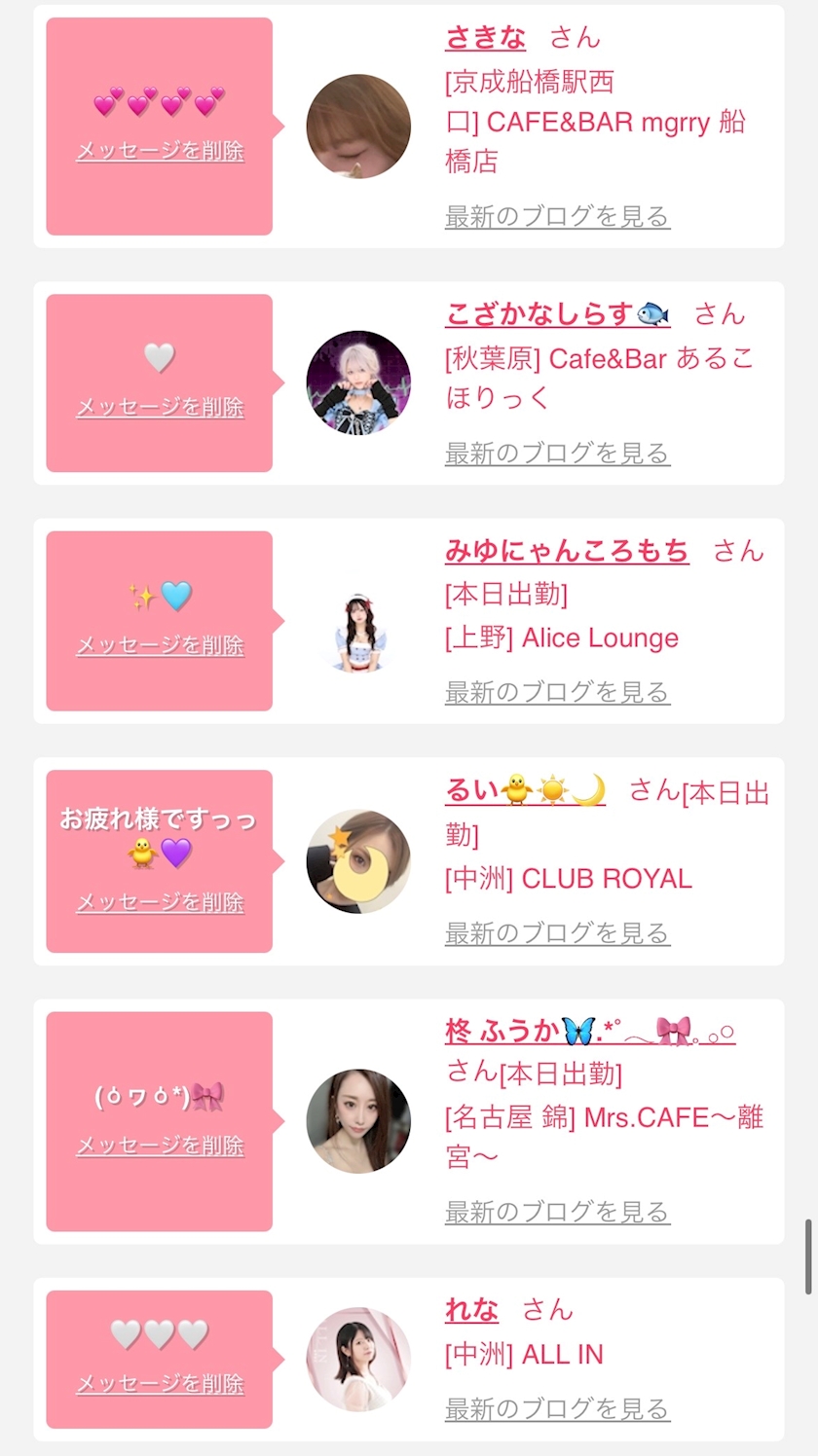View みゆにゃんころもち's latest blog
The image size is (818, 1456).
[557, 693]
